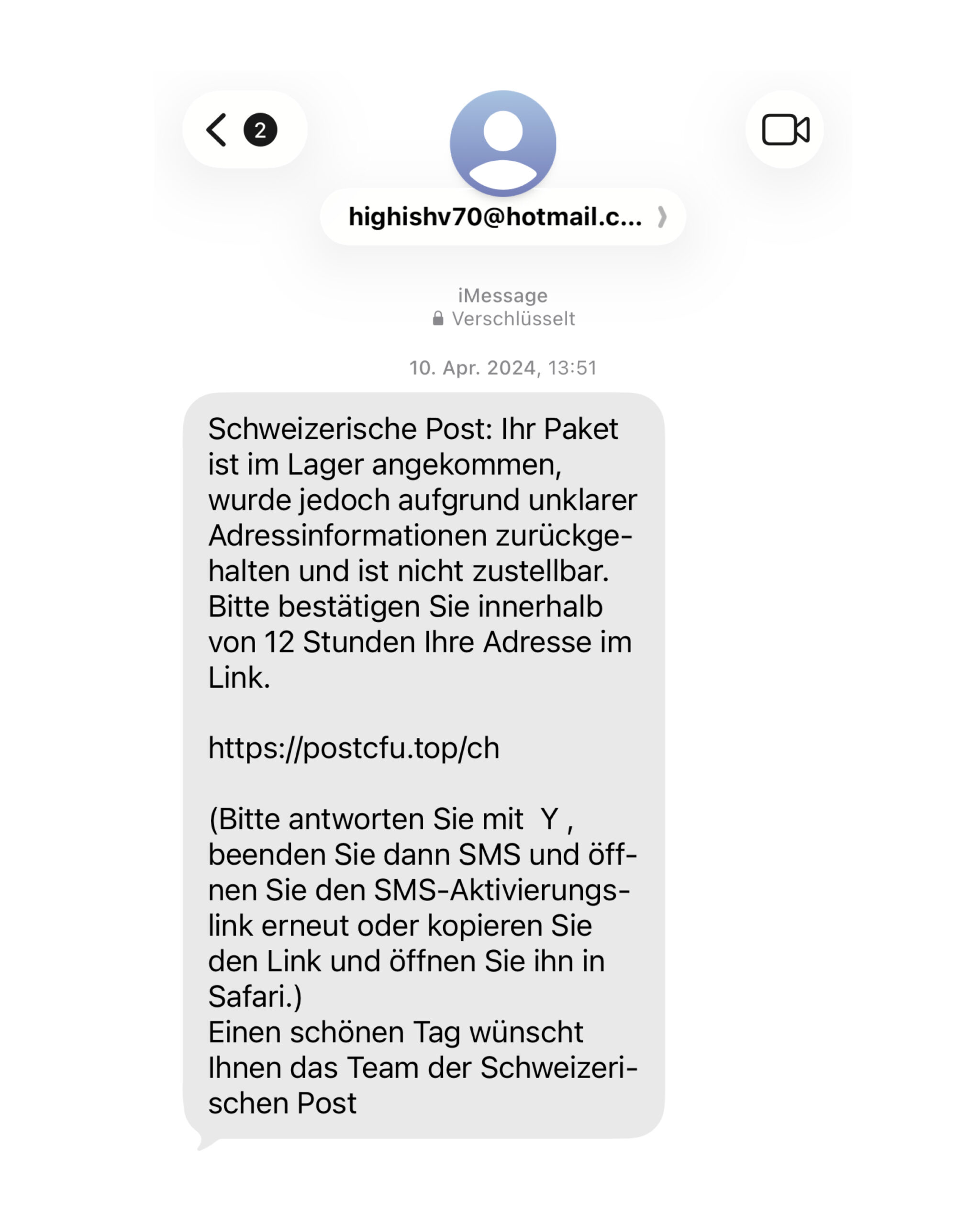980x1225 pixels.
Task: Tap the contact avatar picture
Action: pos(503,143)
